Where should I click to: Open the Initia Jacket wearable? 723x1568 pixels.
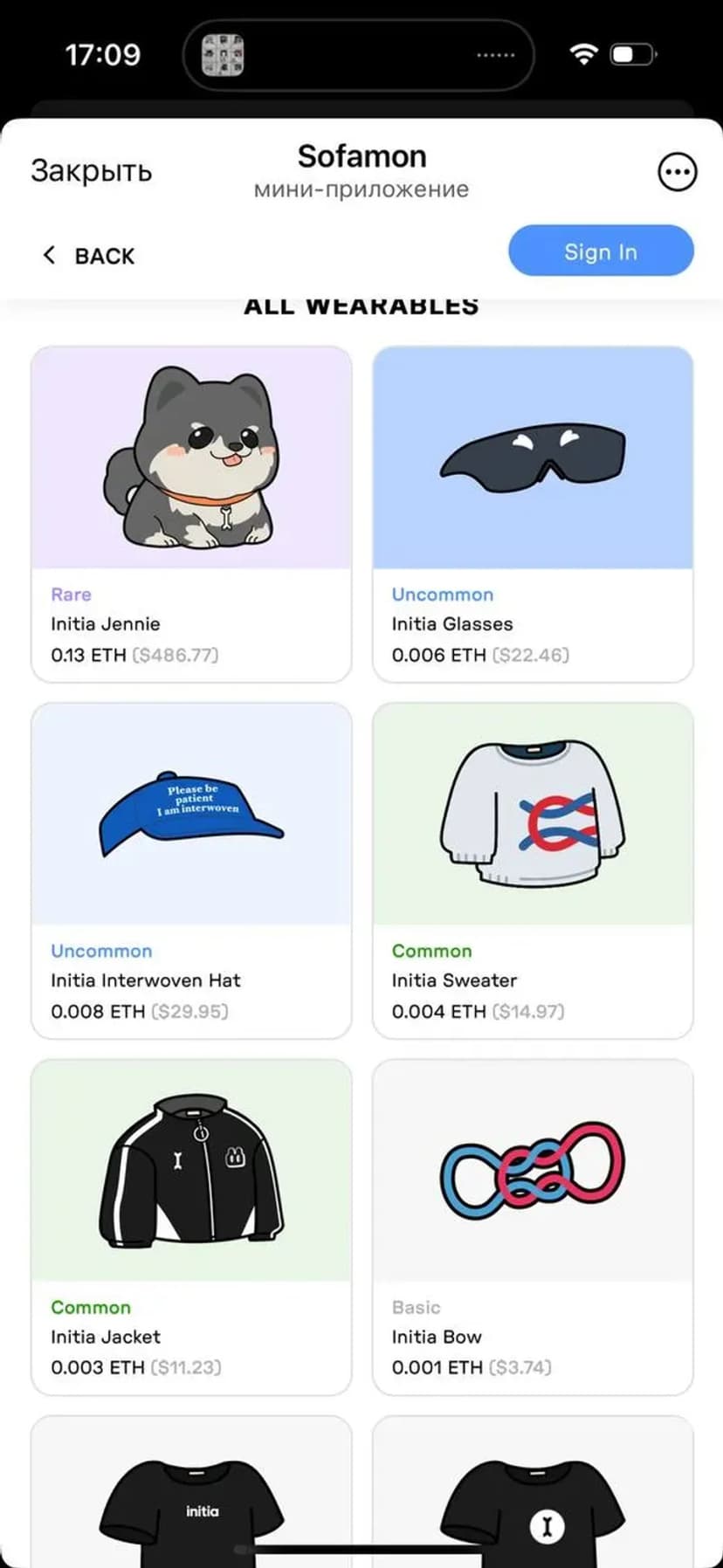pyautogui.click(x=191, y=1226)
